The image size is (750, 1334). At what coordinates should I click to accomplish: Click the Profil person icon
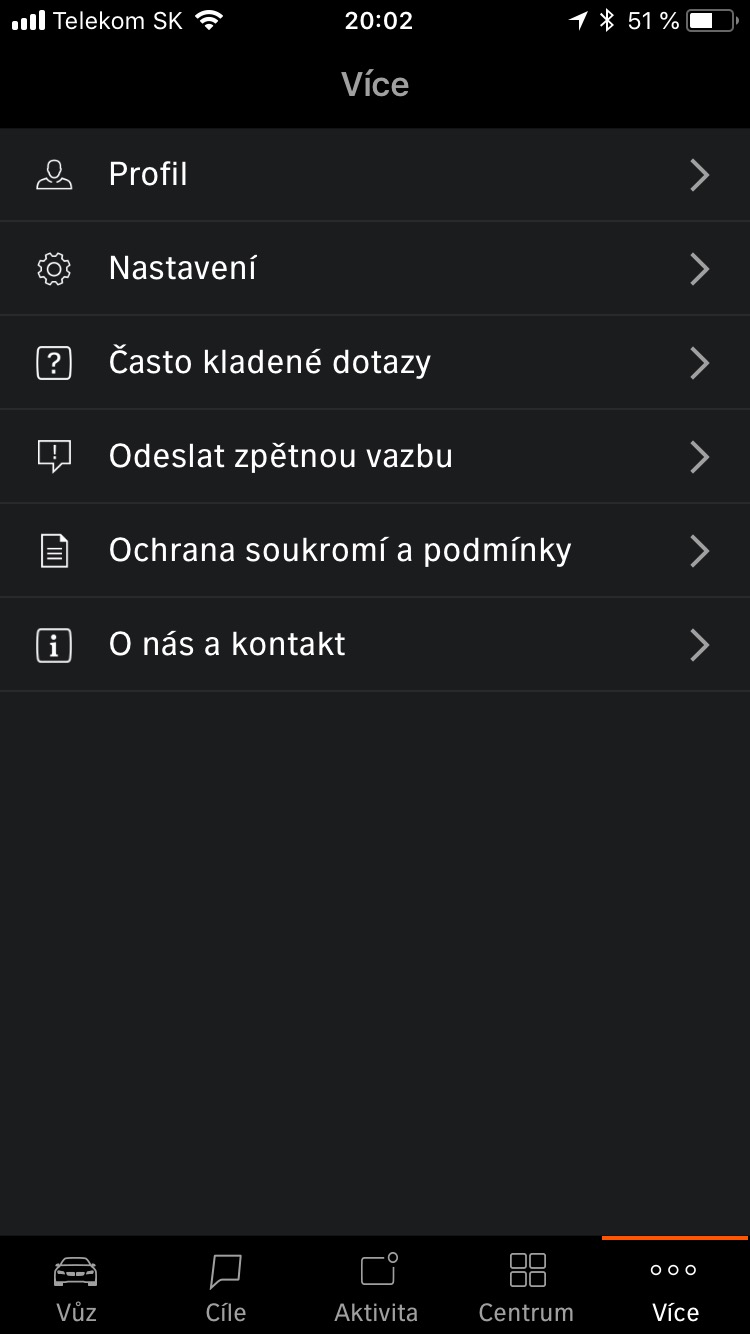(55, 174)
